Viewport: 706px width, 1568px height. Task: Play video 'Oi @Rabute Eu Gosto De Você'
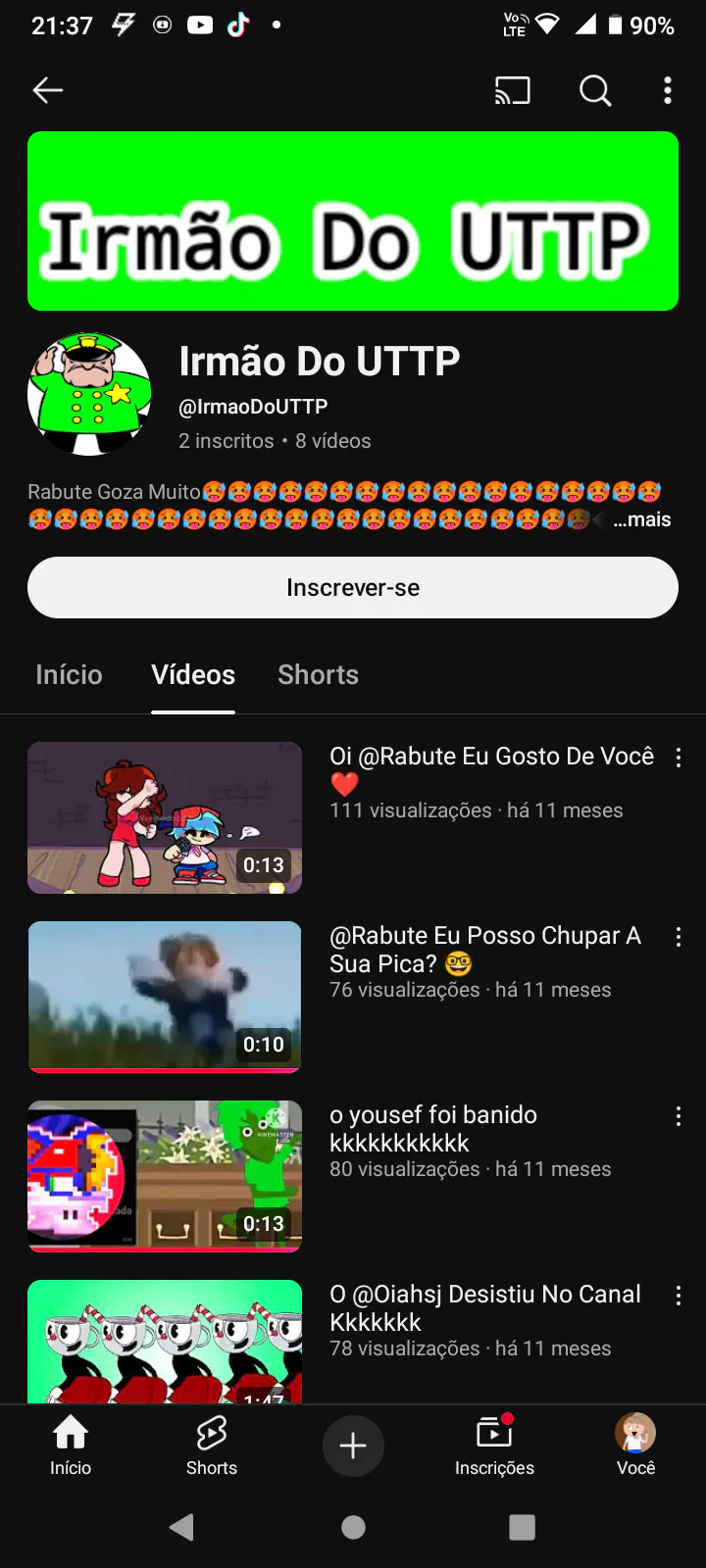[165, 817]
